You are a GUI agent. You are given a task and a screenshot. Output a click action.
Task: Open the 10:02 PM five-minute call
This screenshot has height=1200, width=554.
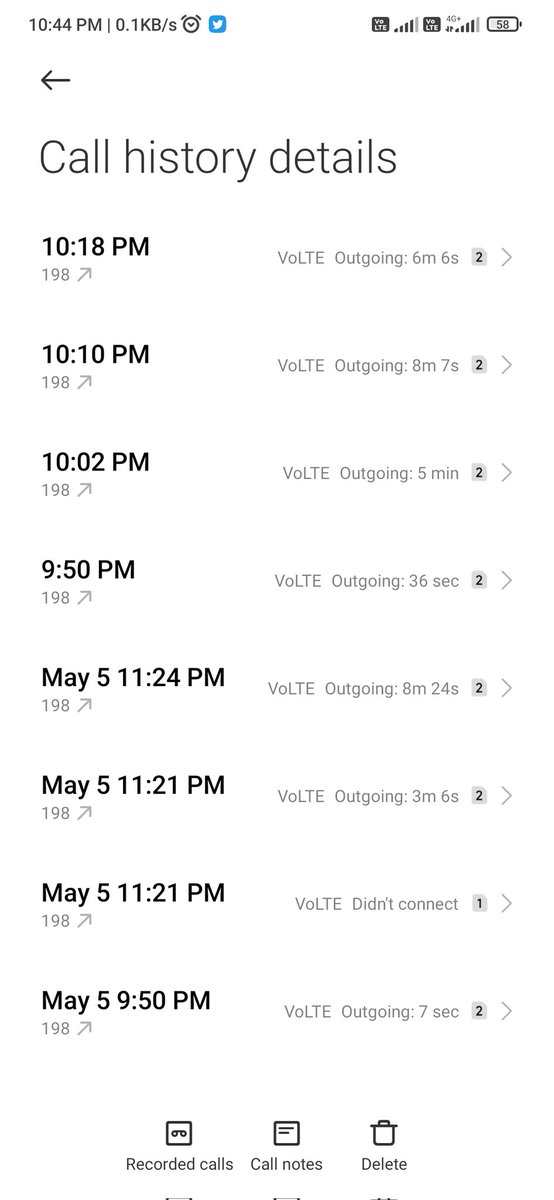point(277,474)
